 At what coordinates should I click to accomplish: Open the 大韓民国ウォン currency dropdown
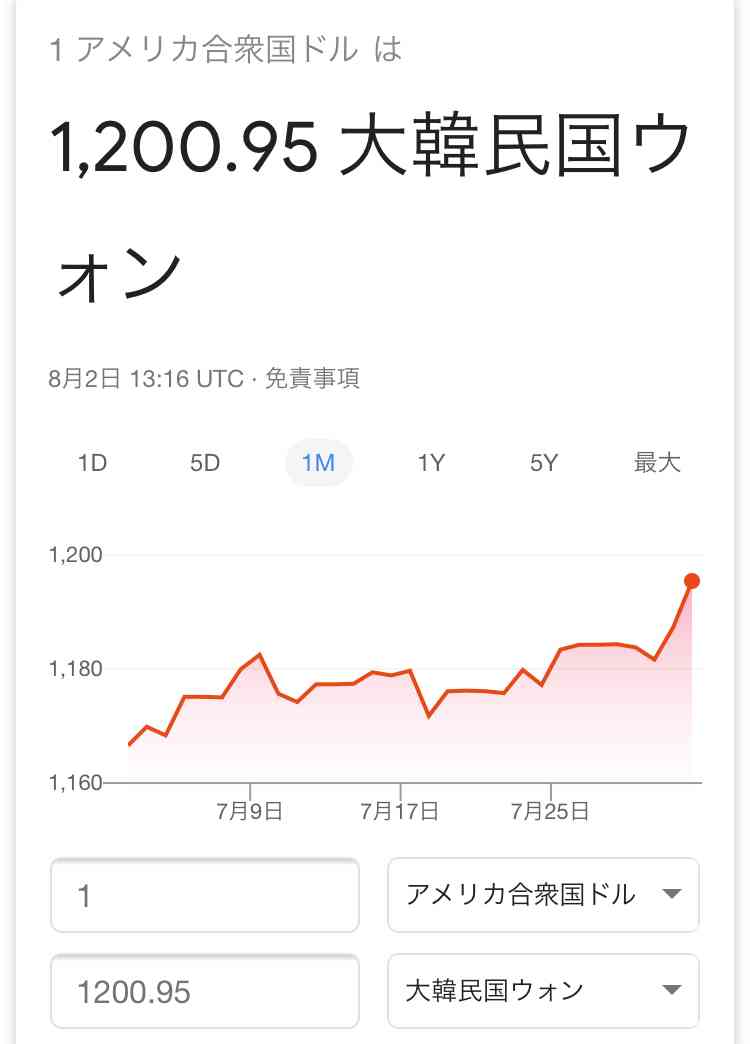tap(543, 991)
